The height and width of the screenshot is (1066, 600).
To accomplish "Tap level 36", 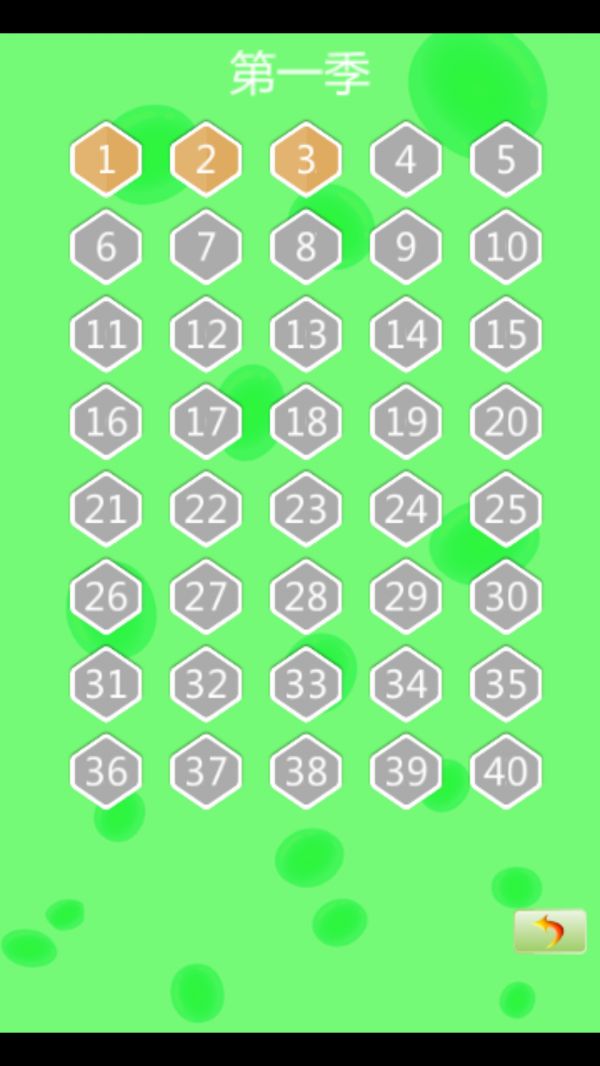I will click(106, 771).
